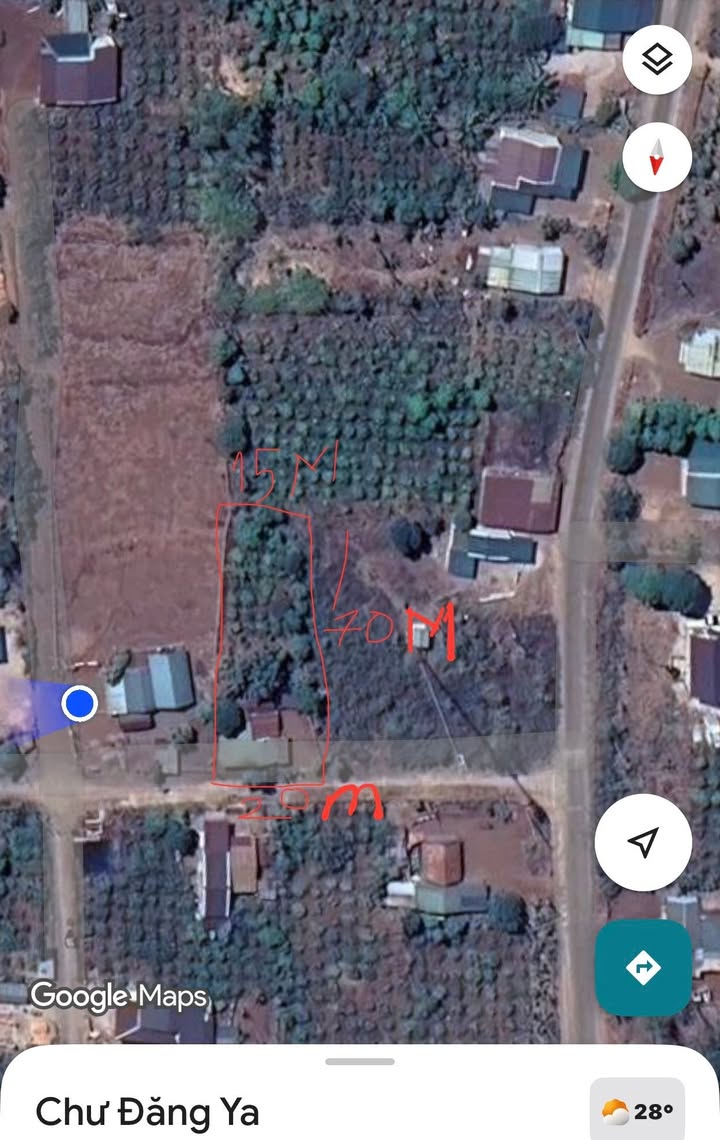Viewport: 720px width, 1140px height.
Task: Center map on my current location
Action: [643, 842]
